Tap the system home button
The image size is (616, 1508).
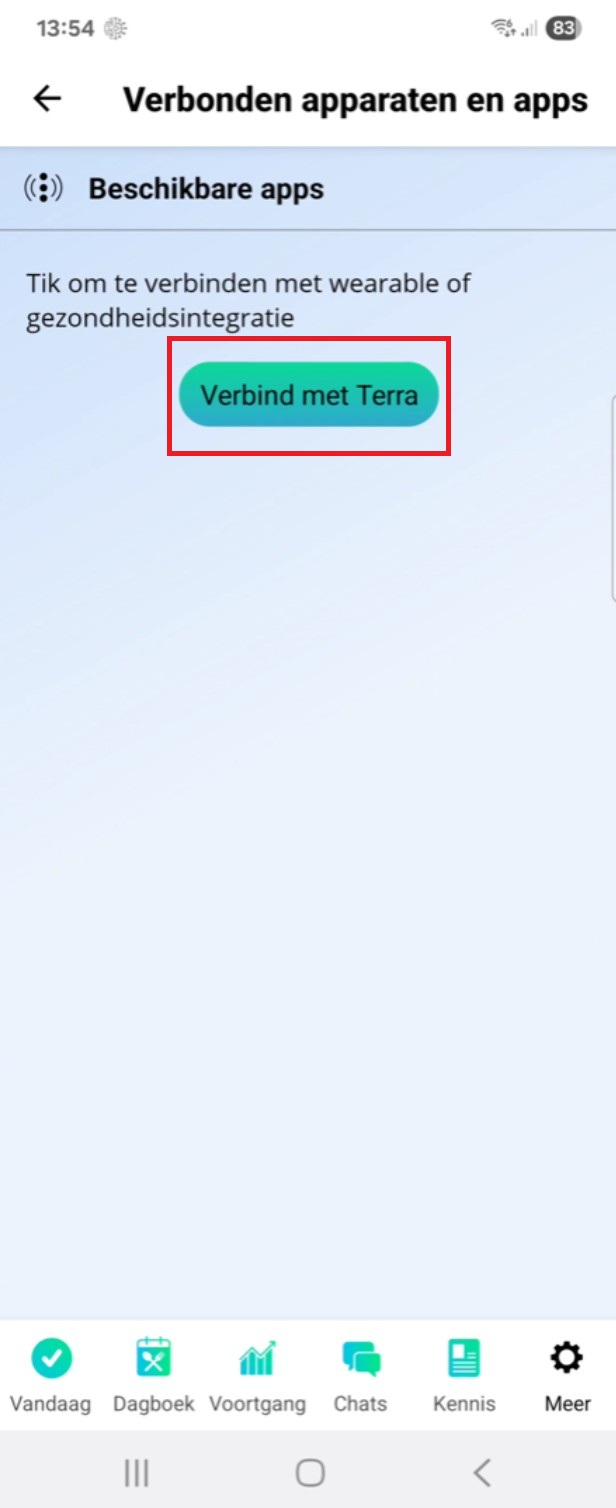[310, 1472]
